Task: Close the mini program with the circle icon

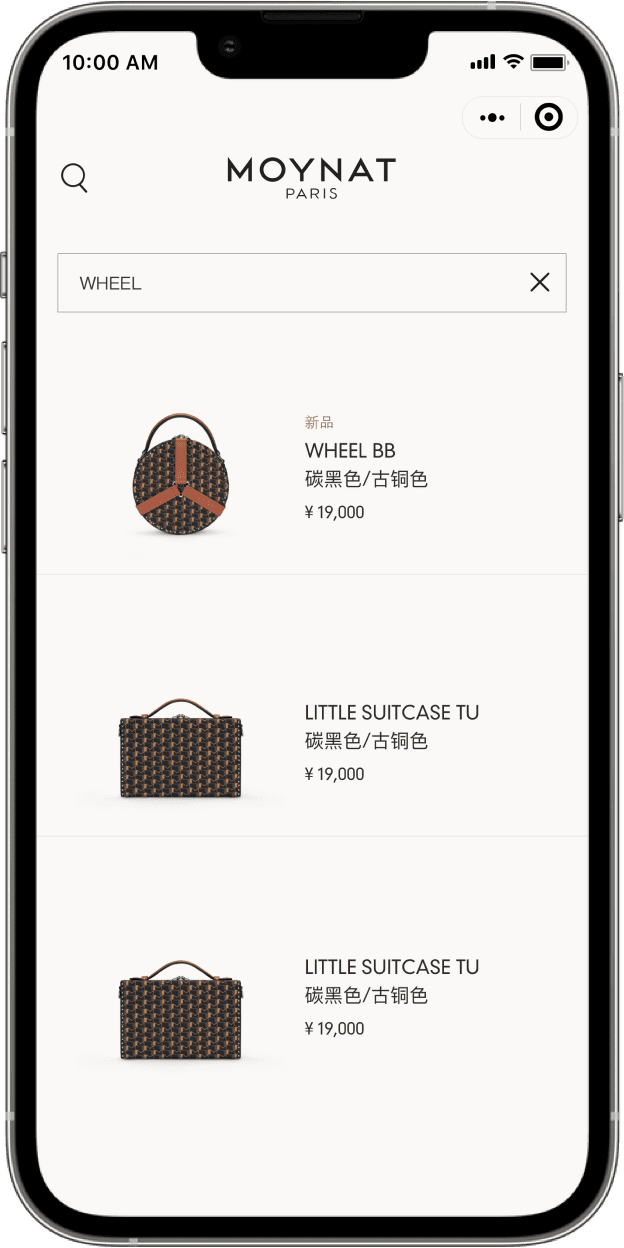Action: pyautogui.click(x=549, y=118)
